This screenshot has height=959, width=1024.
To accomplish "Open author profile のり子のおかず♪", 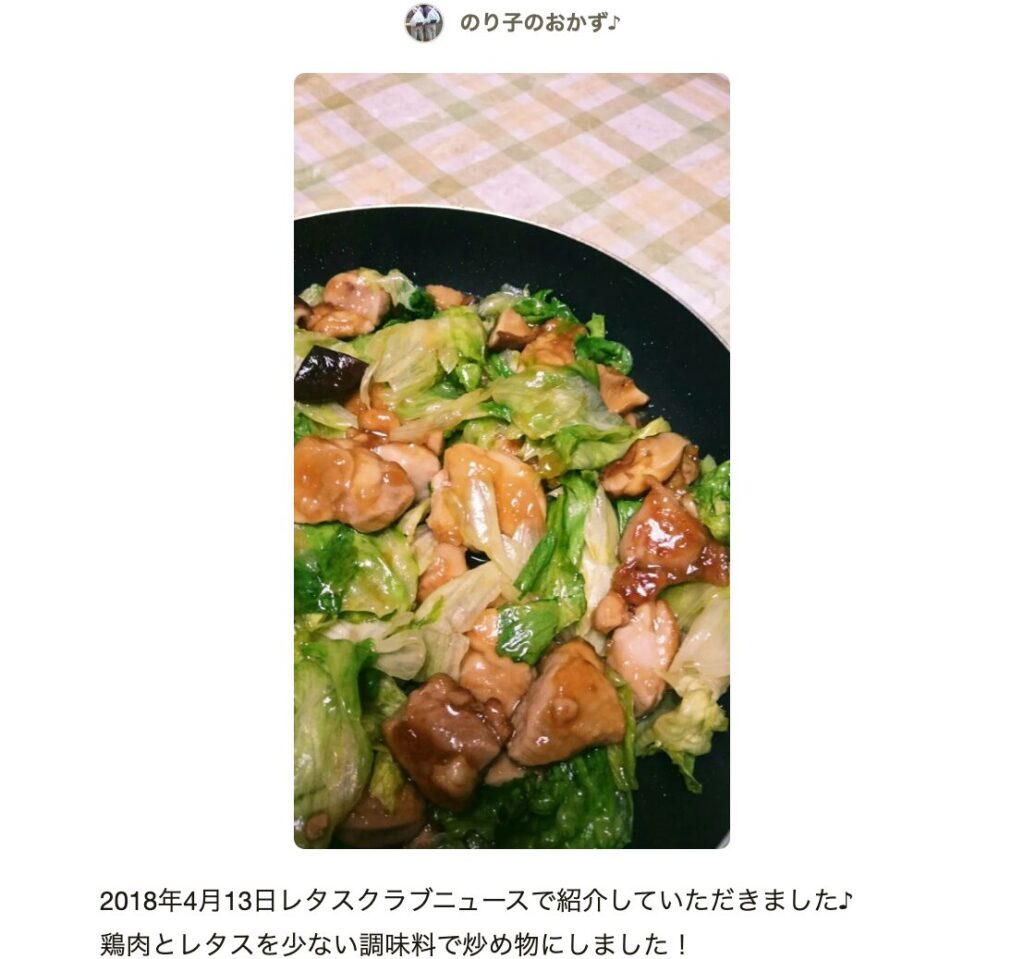I will pyautogui.click(x=538, y=22).
